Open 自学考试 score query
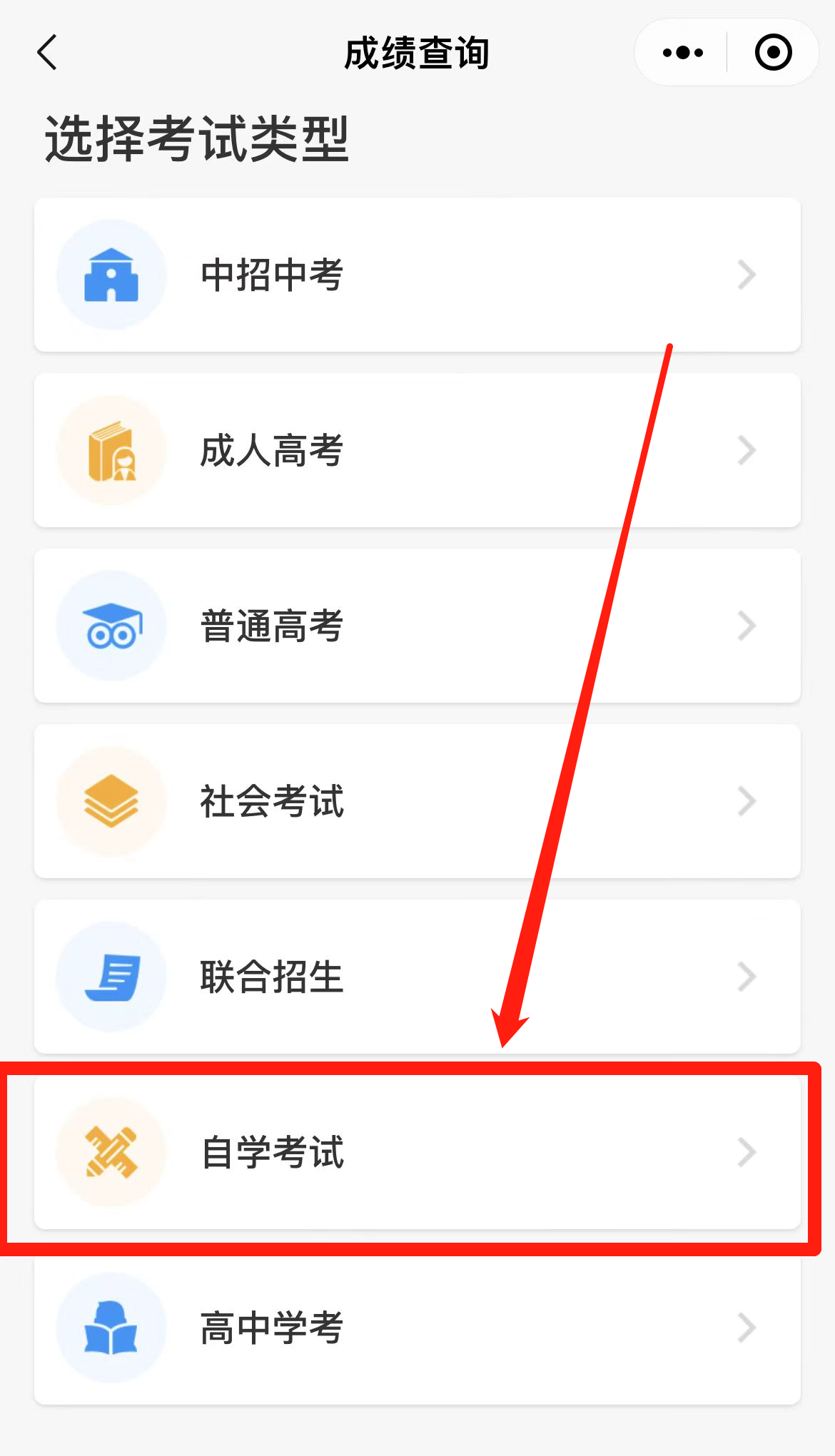This screenshot has width=835, height=1456. click(417, 1152)
